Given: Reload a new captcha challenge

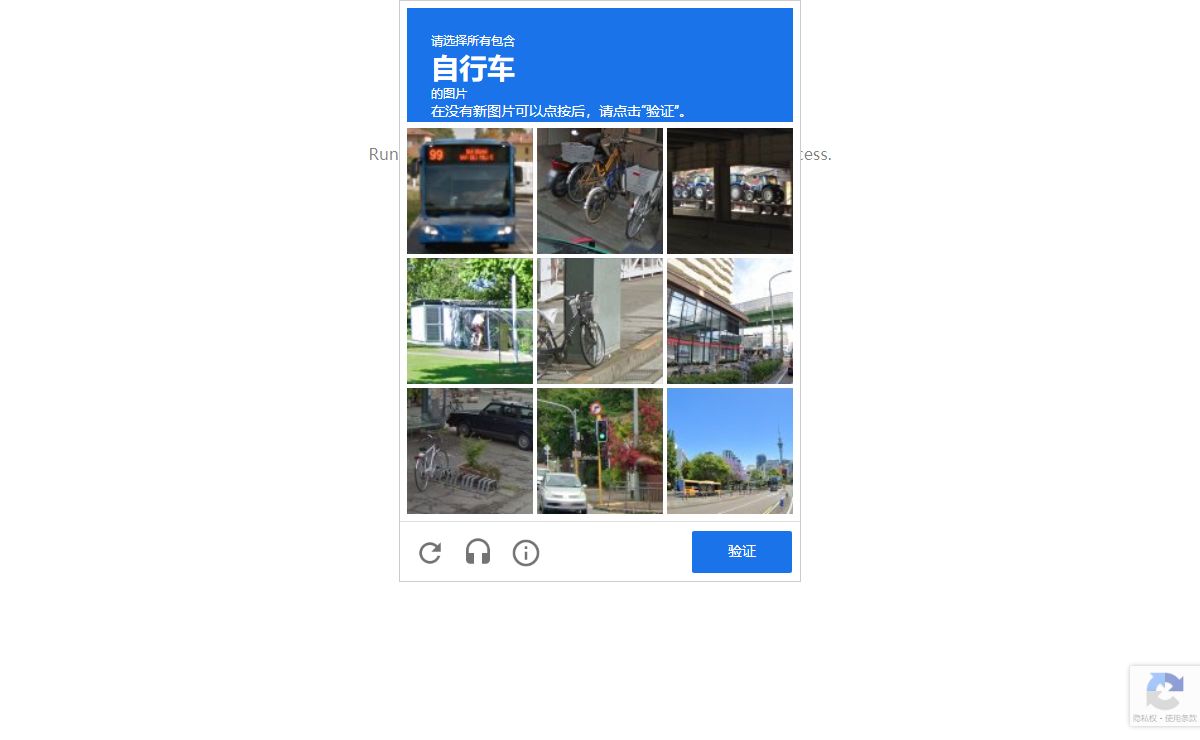Looking at the screenshot, I should (430, 553).
